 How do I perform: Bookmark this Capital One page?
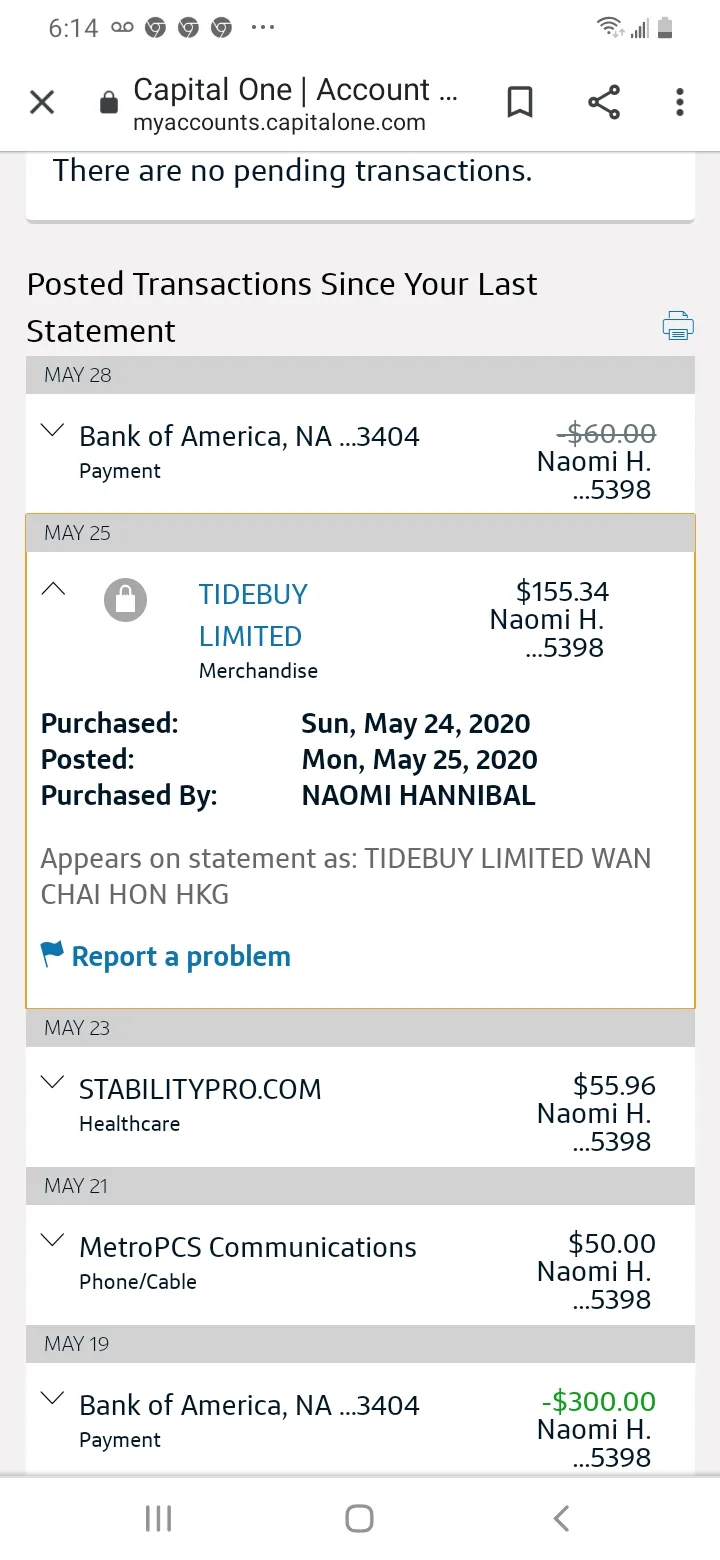(x=520, y=102)
